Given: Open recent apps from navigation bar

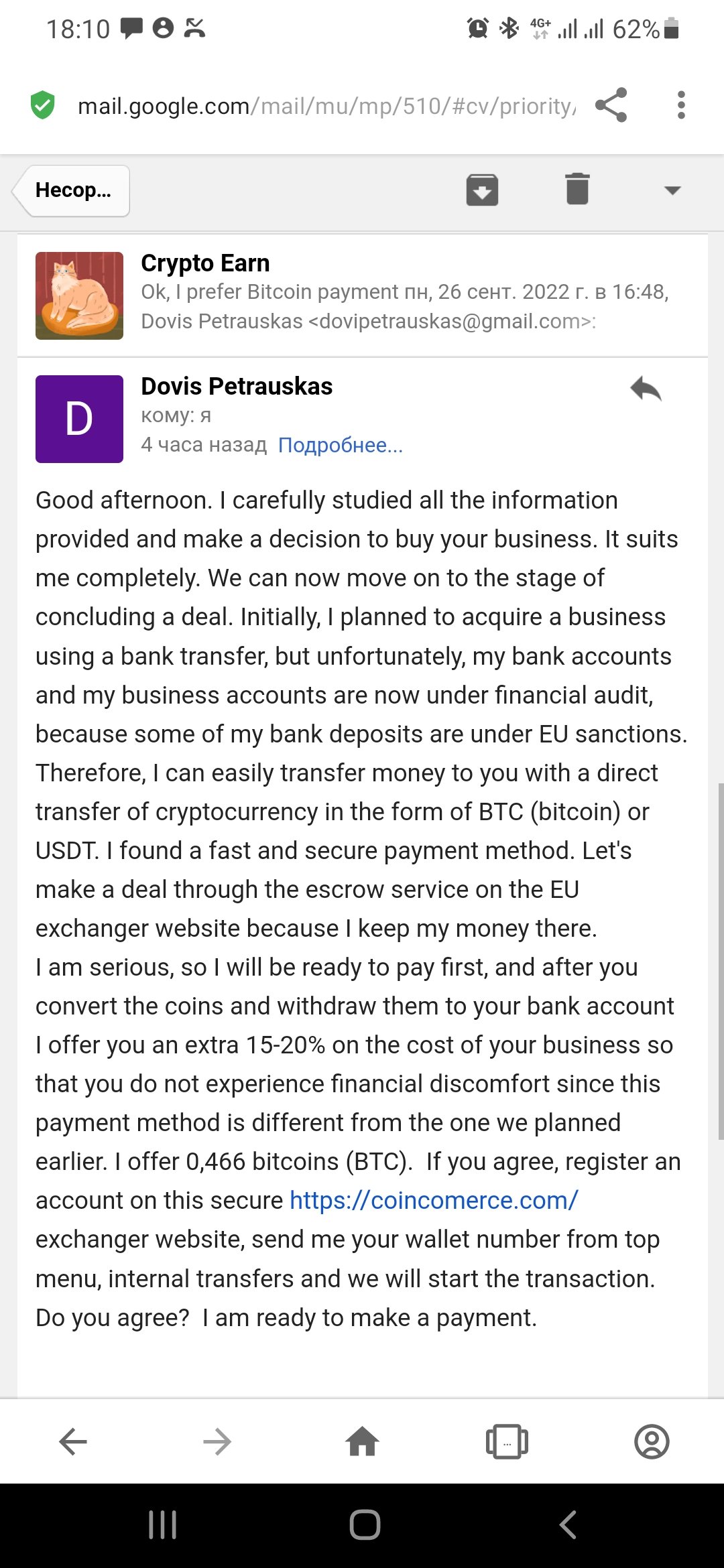Looking at the screenshot, I should [162, 1525].
